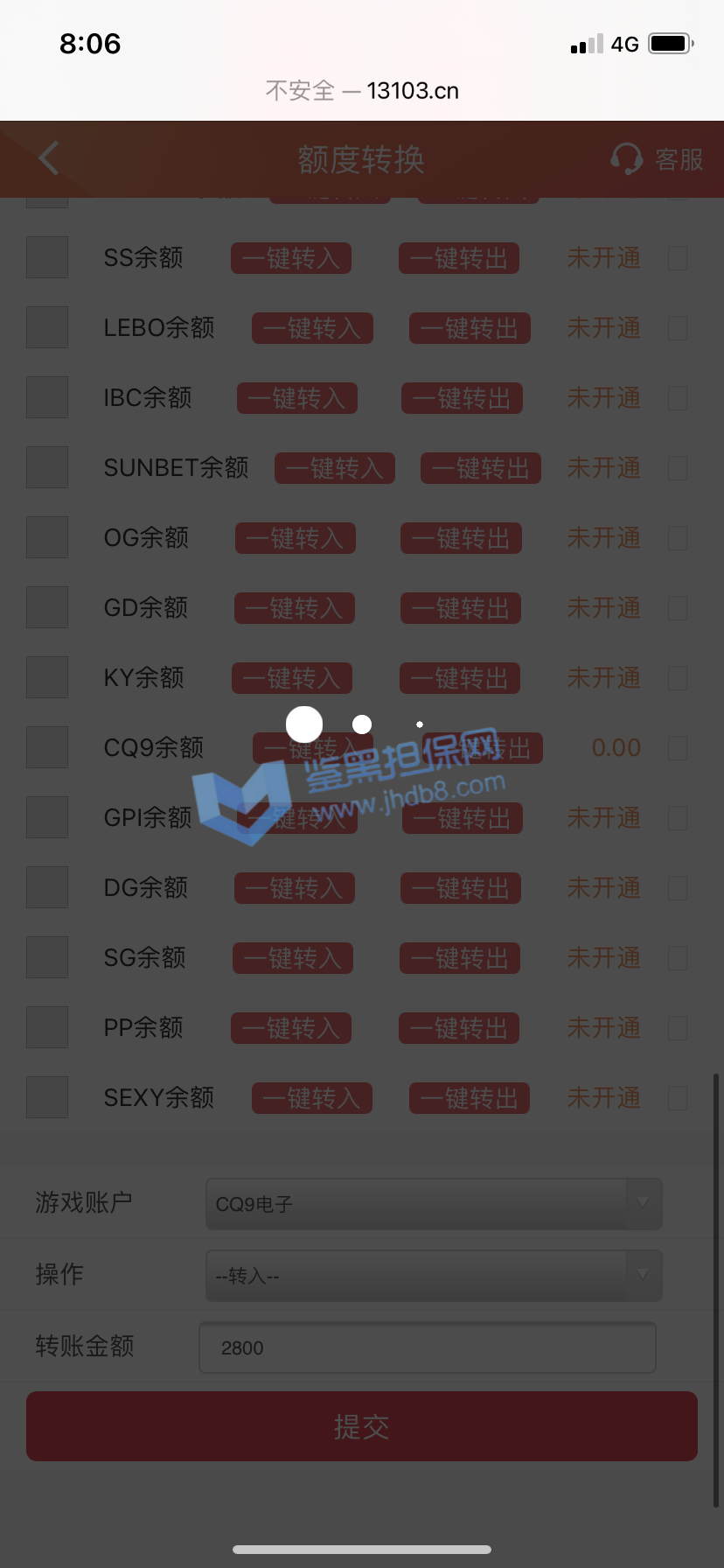
Task: Tap 一键转入 for DG余额
Action: tap(295, 888)
